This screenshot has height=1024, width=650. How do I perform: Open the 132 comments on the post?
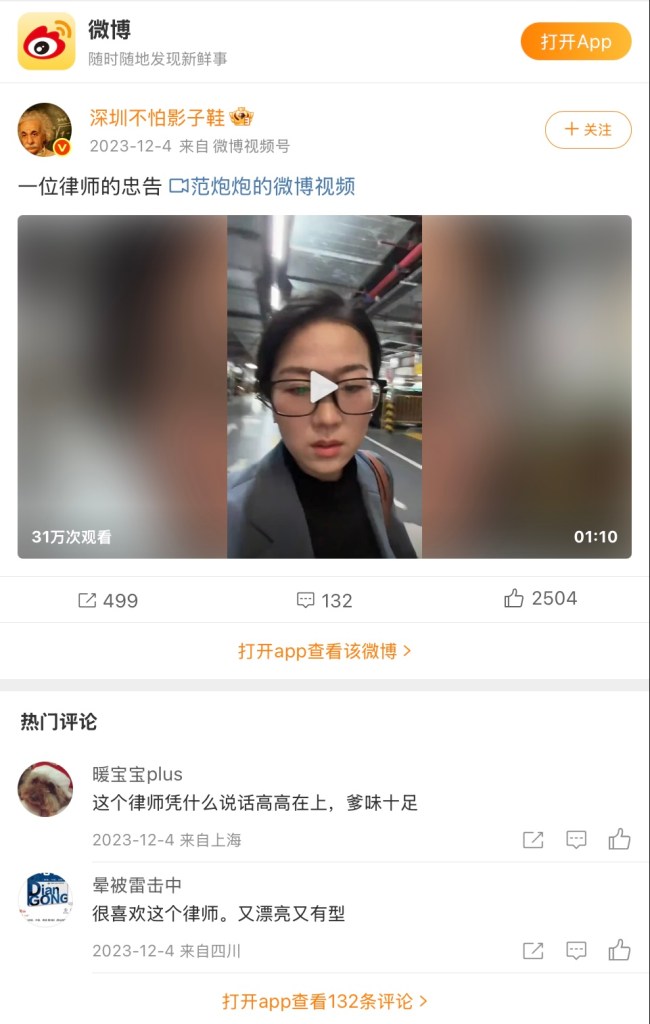pyautogui.click(x=324, y=600)
